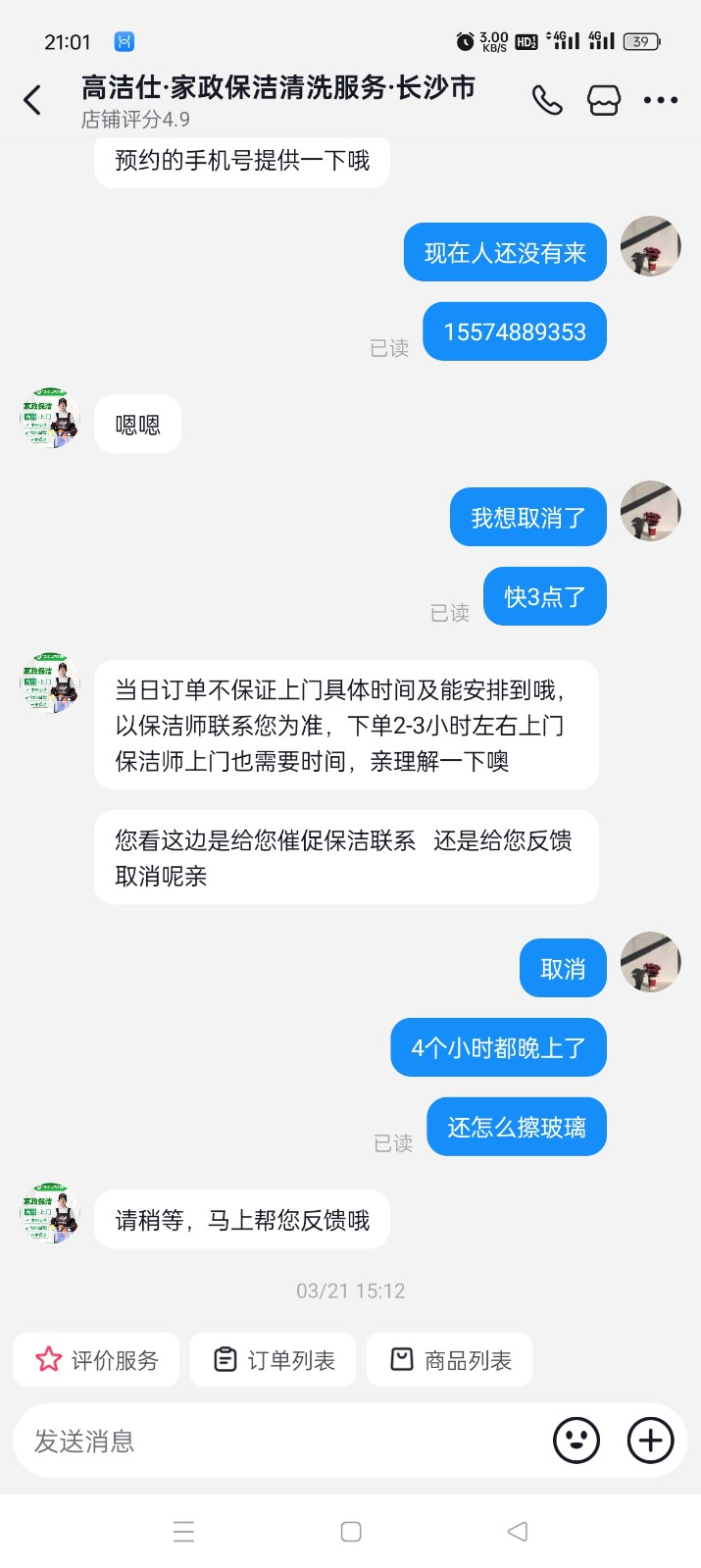Open the emoji picker
The width and height of the screenshot is (701, 1568).
click(576, 1441)
